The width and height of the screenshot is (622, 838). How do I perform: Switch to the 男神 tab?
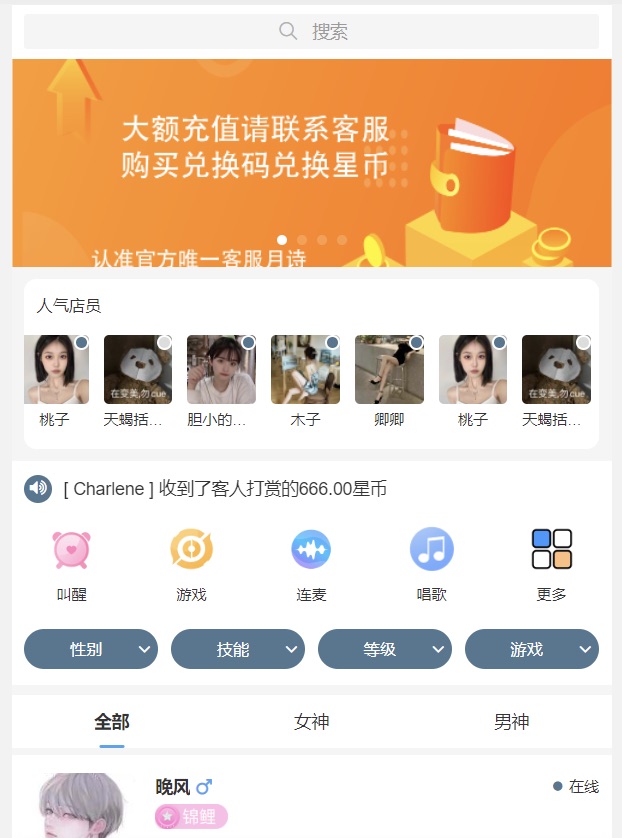[511, 722]
